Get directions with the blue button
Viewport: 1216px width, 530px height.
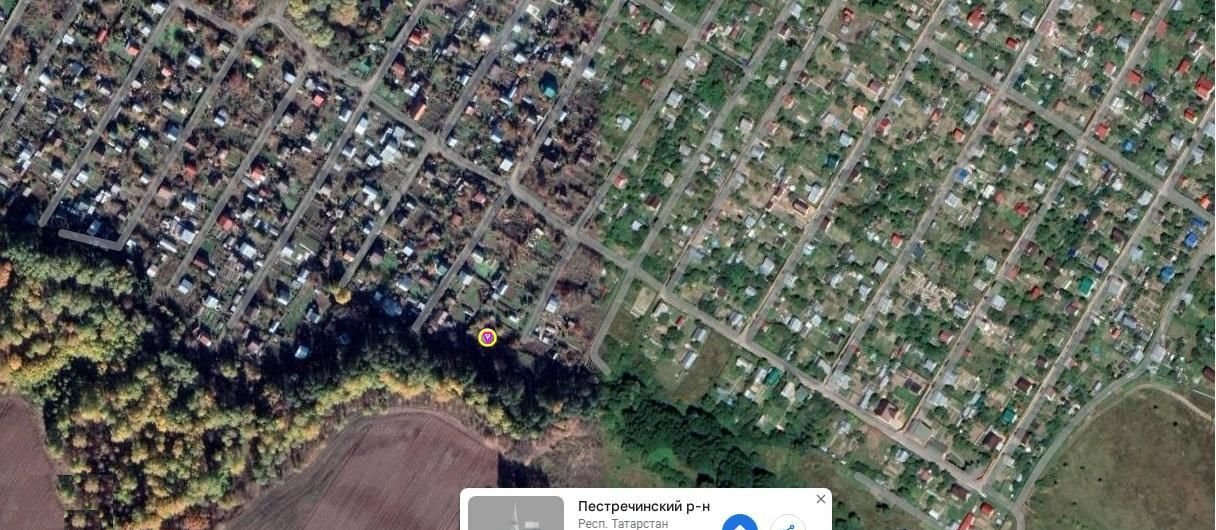click(x=740, y=524)
